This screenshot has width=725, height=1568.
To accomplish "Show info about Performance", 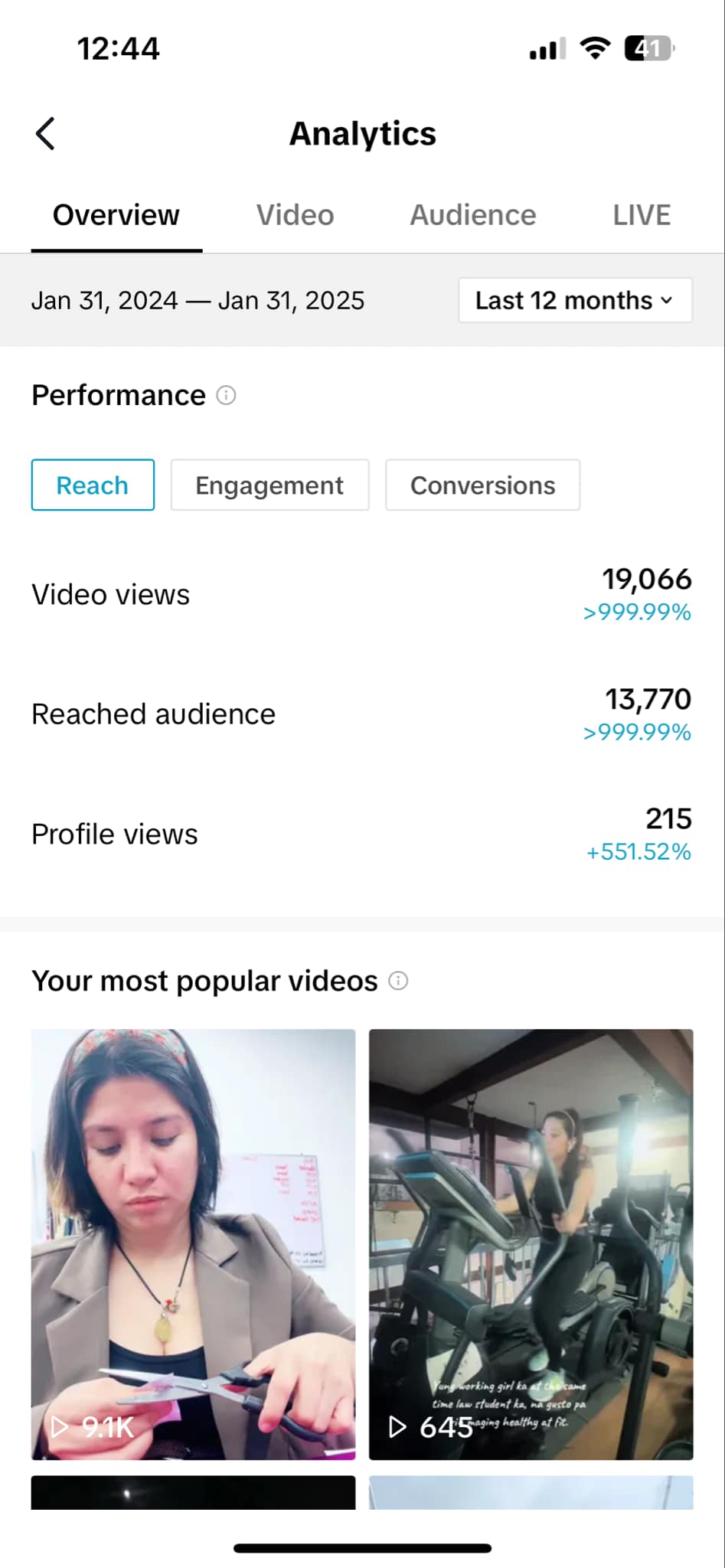I will (x=226, y=395).
